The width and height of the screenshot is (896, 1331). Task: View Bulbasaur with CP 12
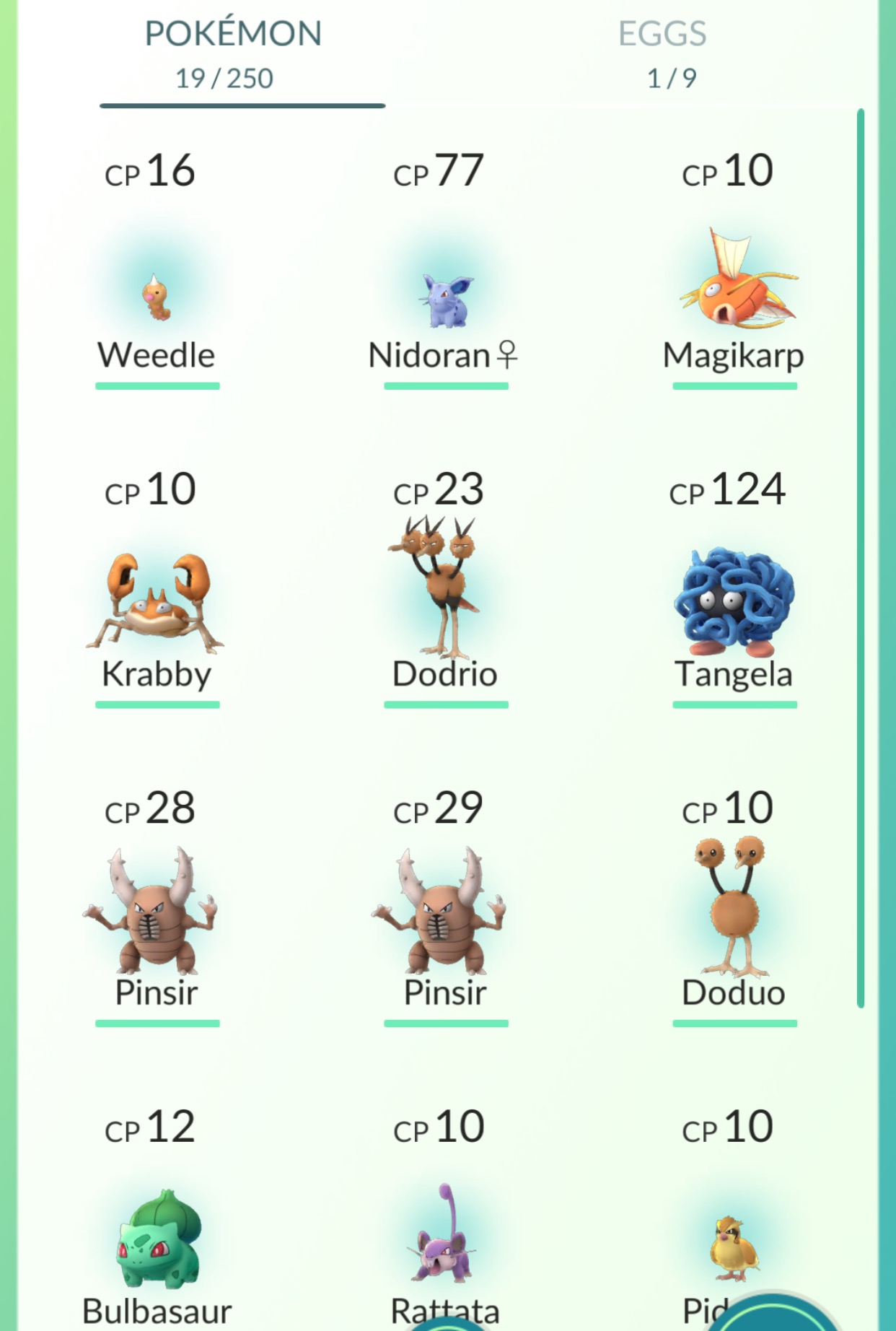click(x=156, y=1239)
